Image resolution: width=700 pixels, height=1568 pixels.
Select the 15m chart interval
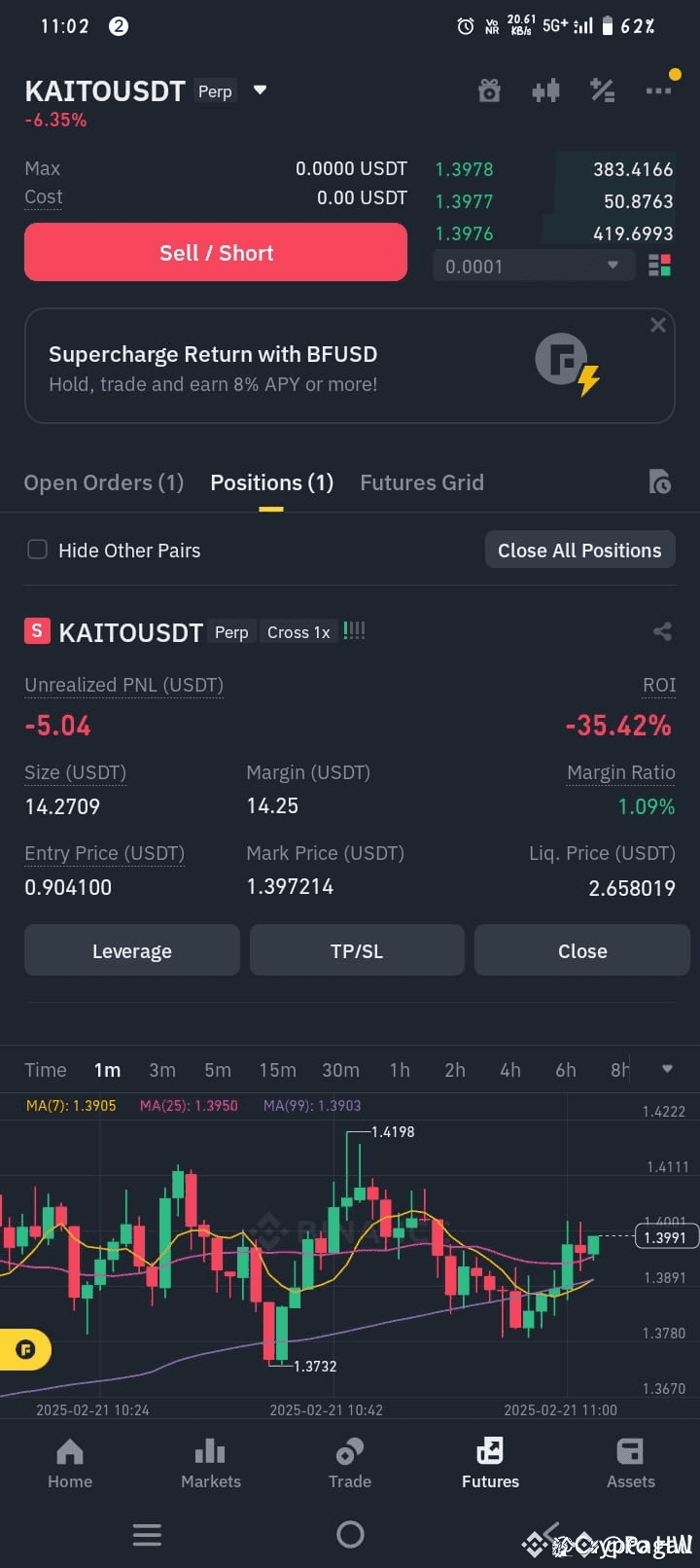pyautogui.click(x=277, y=1070)
